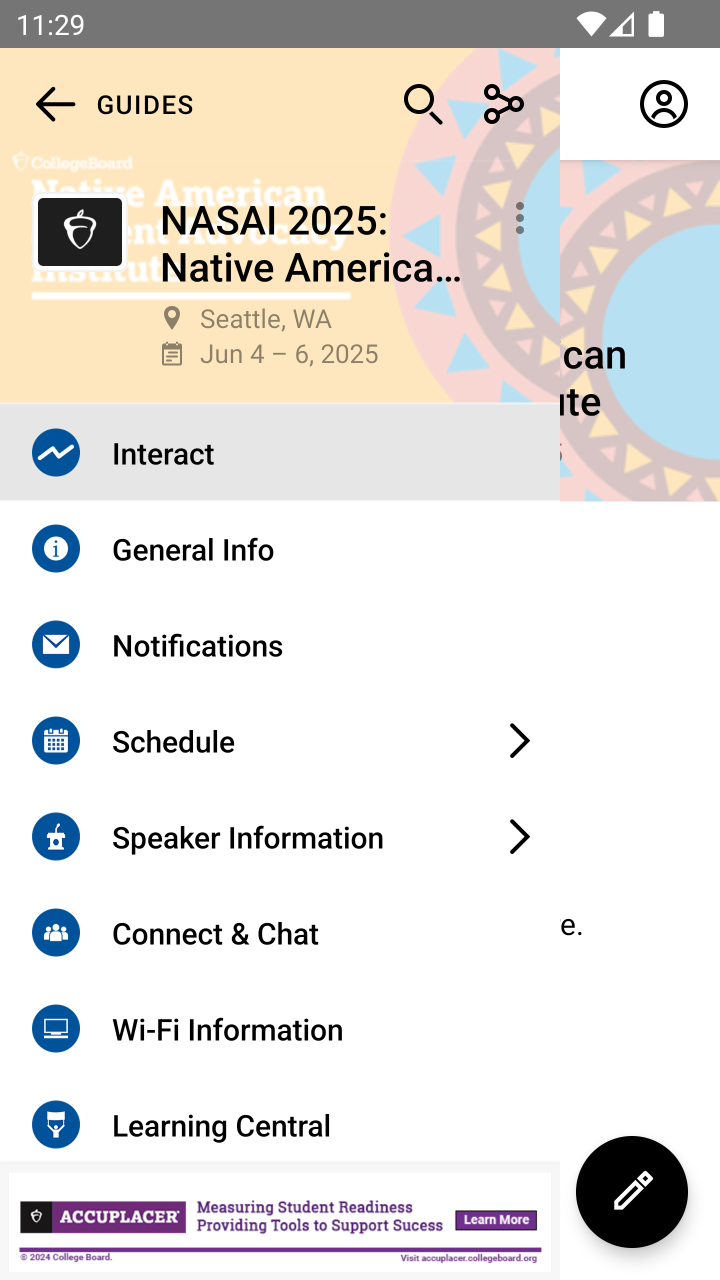Open the search icon
Image resolution: width=720 pixels, height=1280 pixels.
(423, 104)
